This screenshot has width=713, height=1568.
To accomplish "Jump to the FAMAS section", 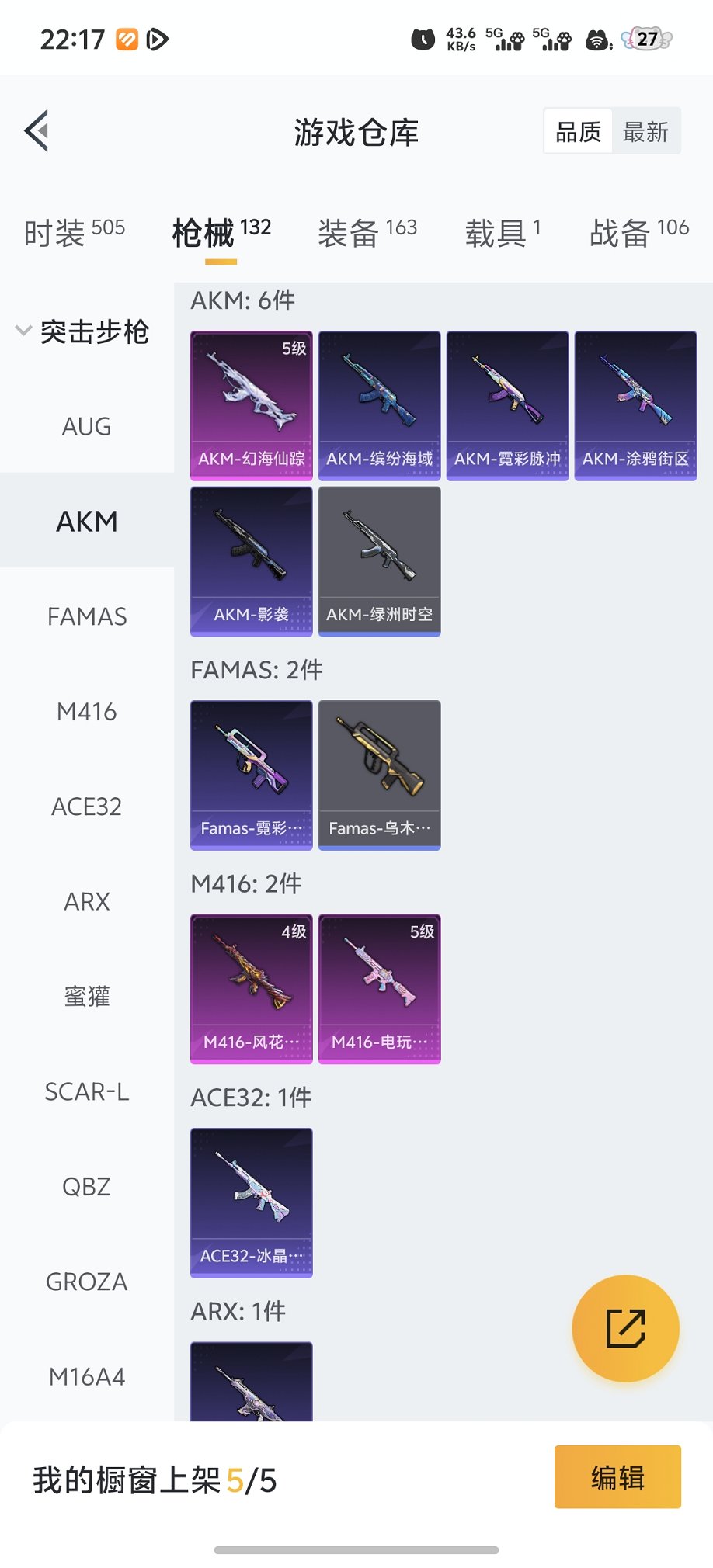I will tap(86, 616).
